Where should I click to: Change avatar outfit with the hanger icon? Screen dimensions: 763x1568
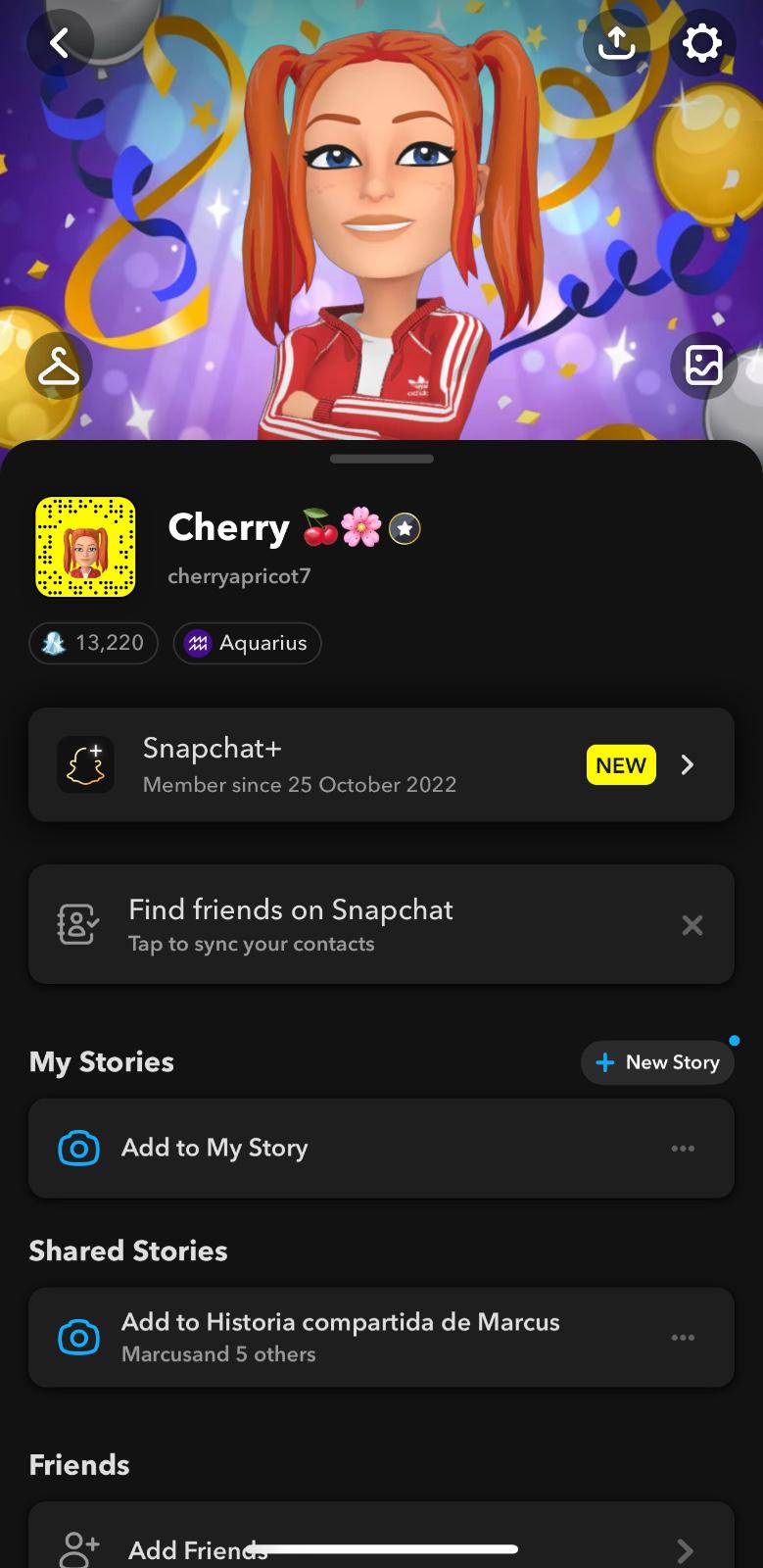pos(59,366)
